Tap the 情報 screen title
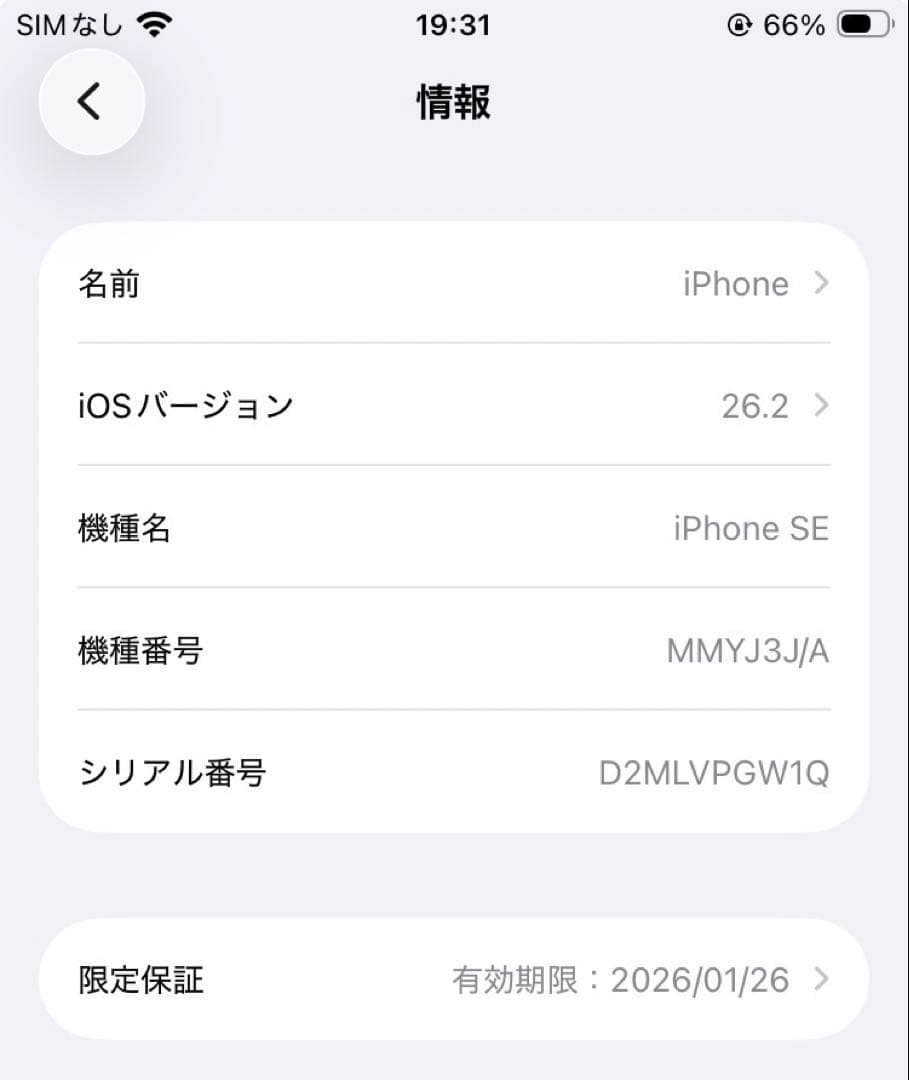This screenshot has height=1080, width=909. pyautogui.click(x=452, y=103)
